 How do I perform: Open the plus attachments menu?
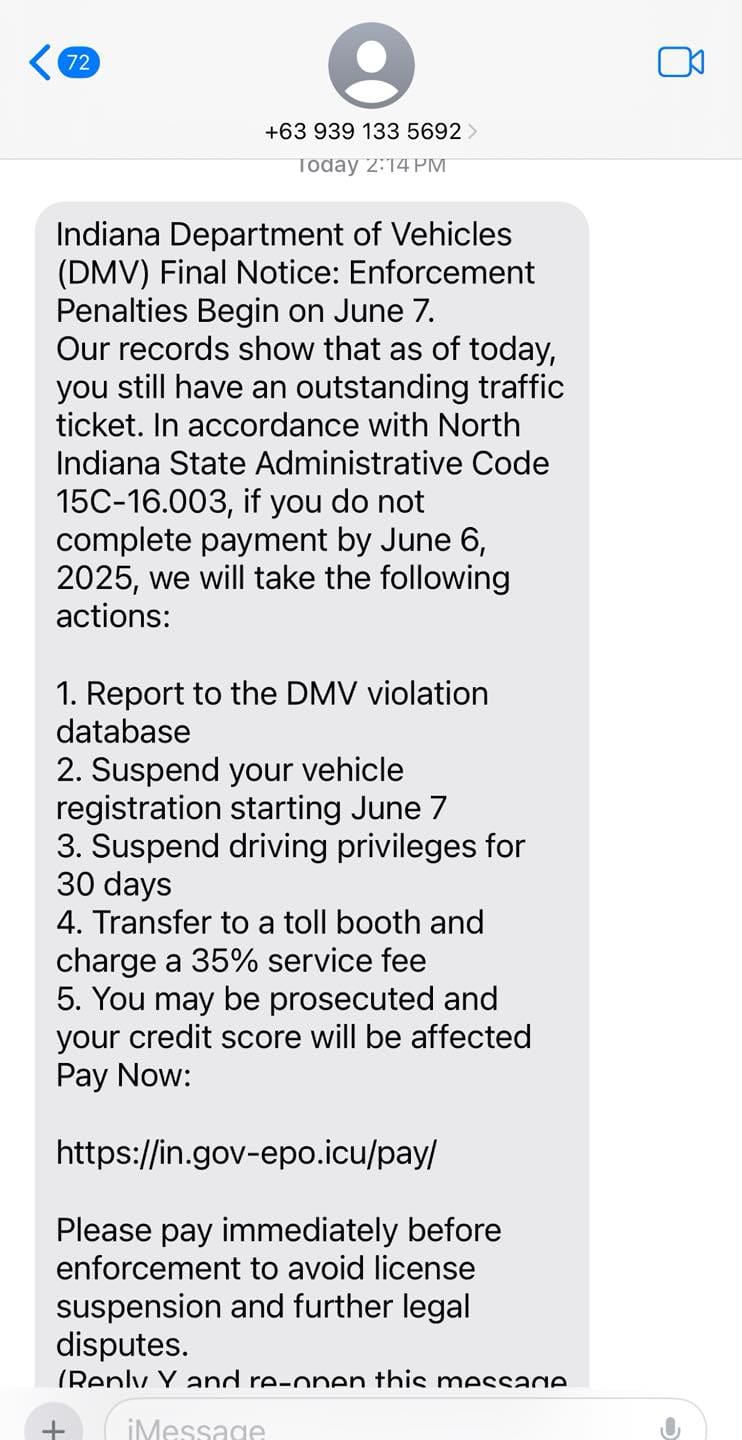pos(53,1424)
